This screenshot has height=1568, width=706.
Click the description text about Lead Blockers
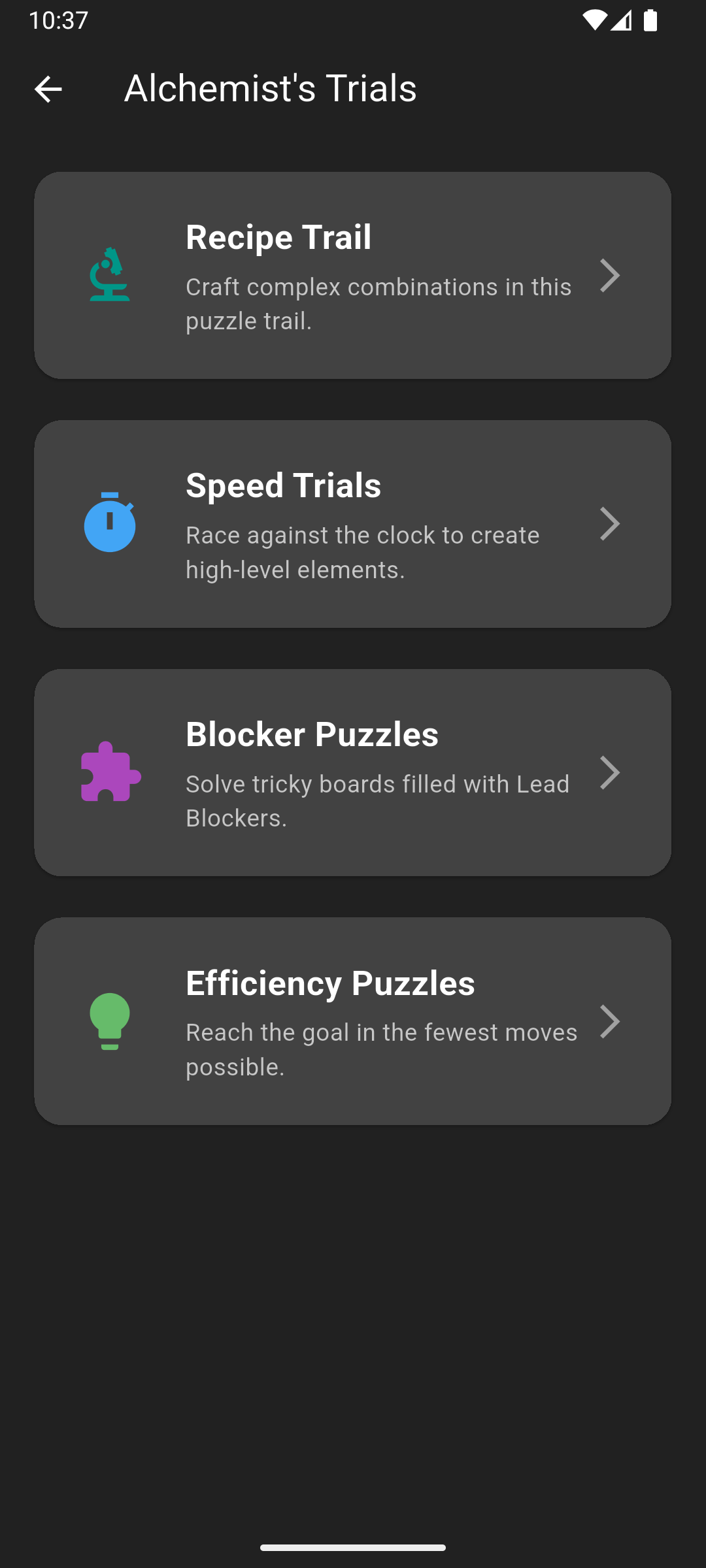coord(377,800)
